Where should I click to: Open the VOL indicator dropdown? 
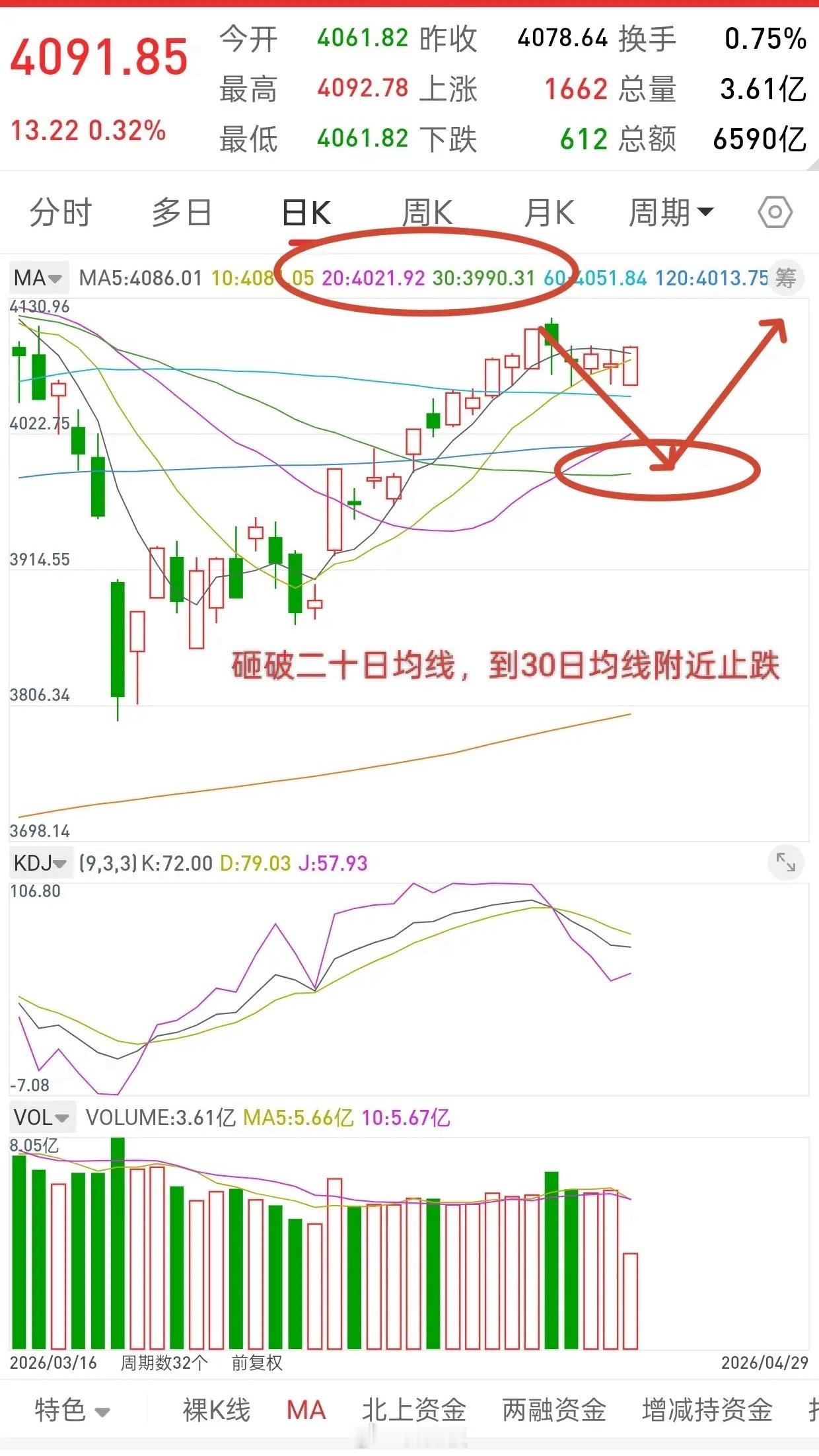(x=40, y=1118)
